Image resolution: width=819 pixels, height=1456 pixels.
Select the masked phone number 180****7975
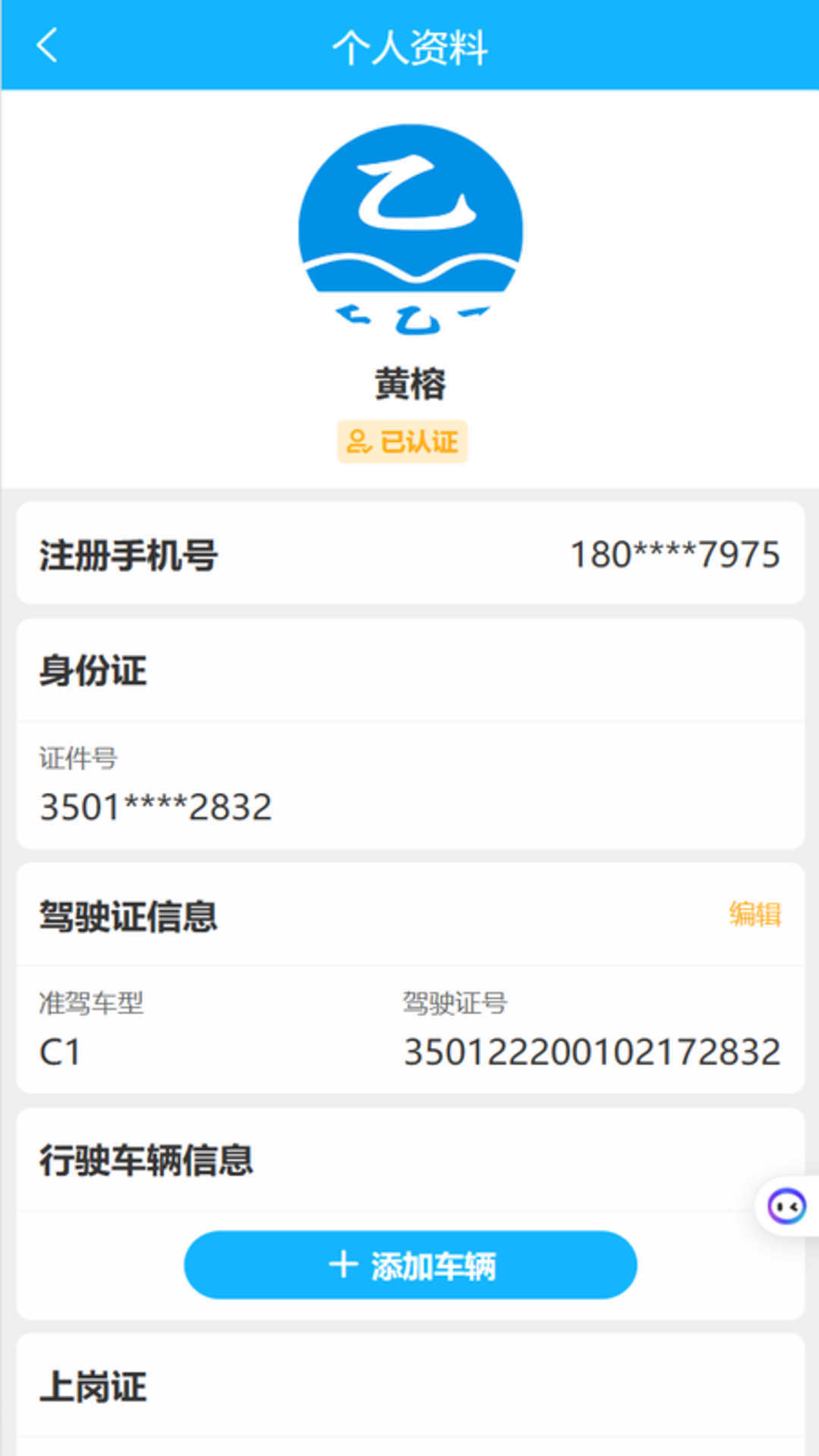(675, 554)
